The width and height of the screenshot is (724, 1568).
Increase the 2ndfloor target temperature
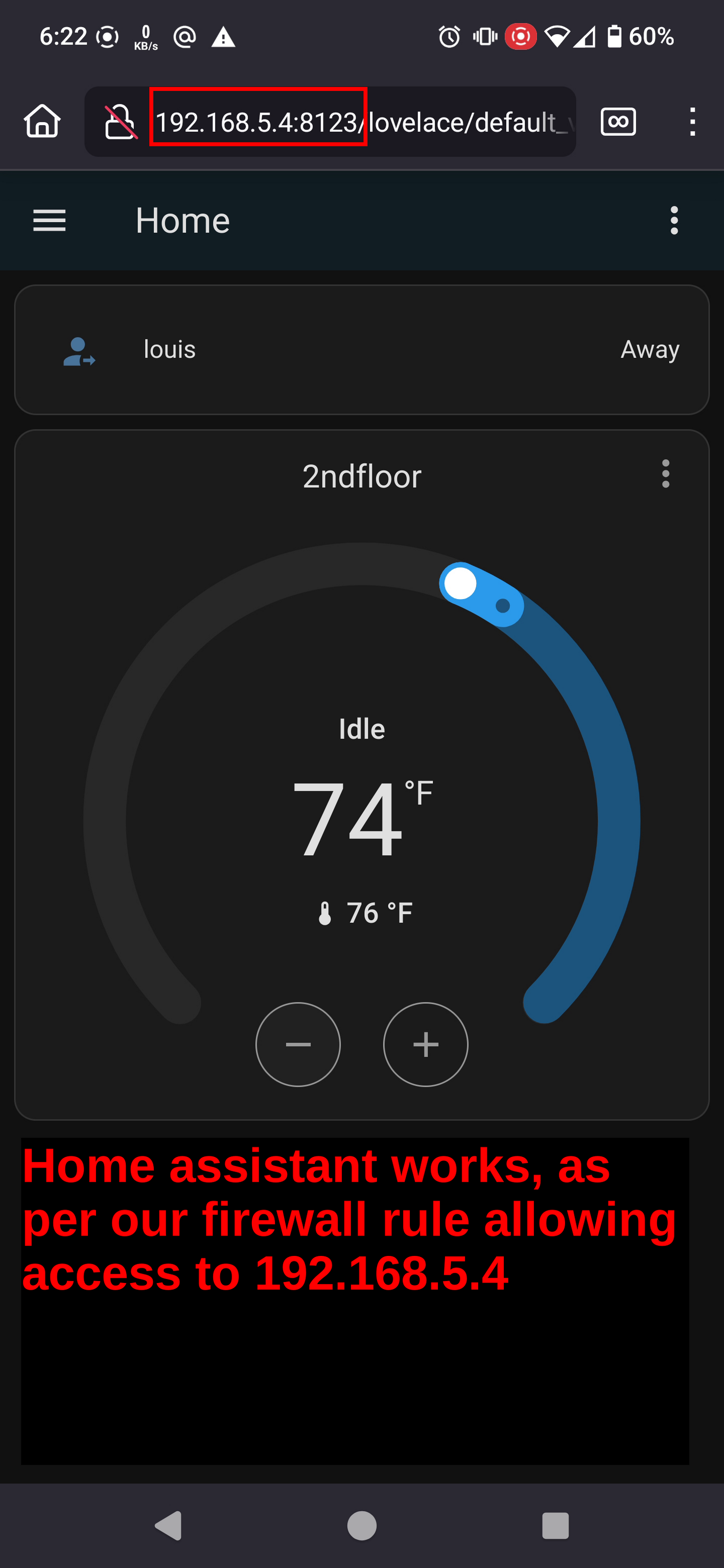(425, 1044)
